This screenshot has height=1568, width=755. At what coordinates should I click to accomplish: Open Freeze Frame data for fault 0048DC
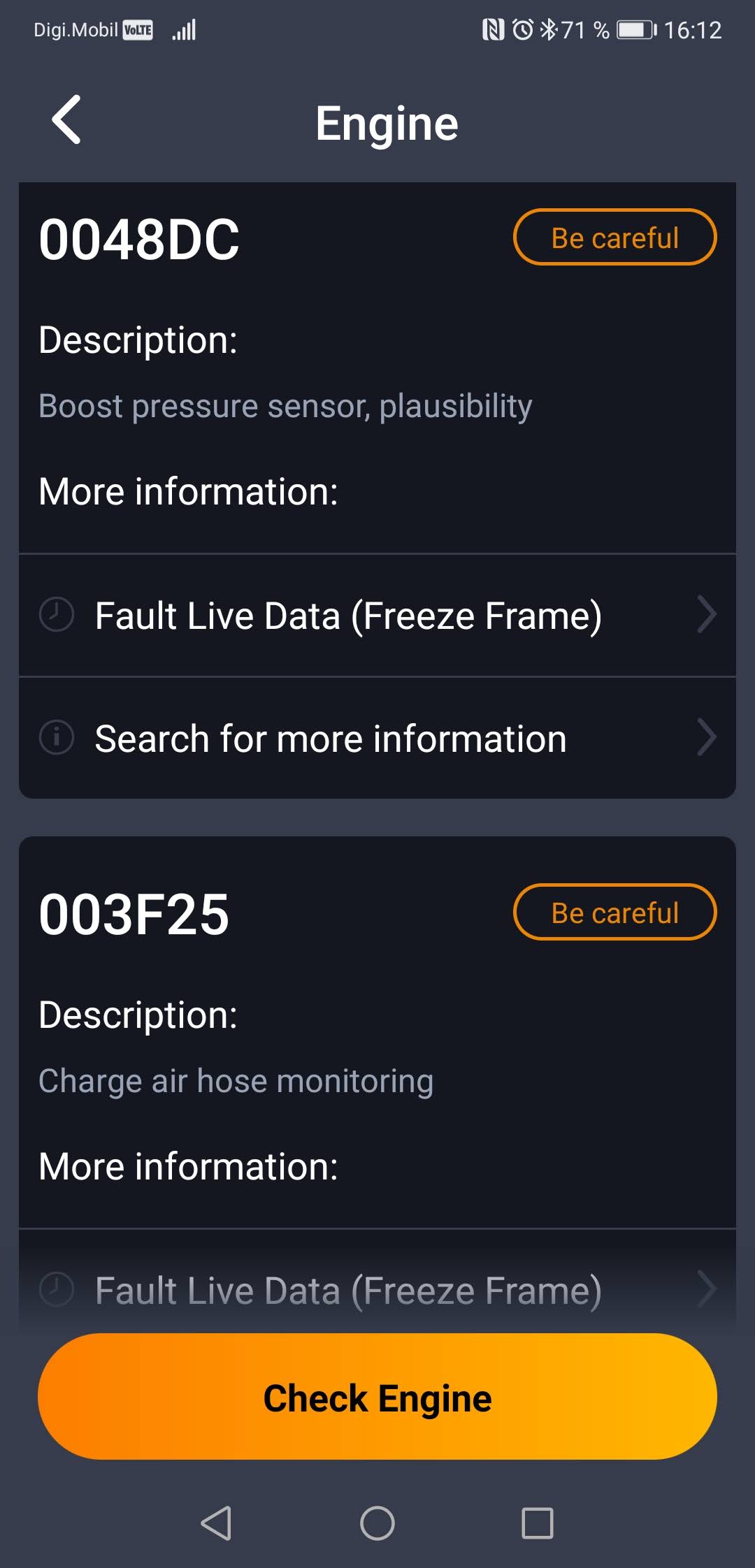[x=377, y=616]
